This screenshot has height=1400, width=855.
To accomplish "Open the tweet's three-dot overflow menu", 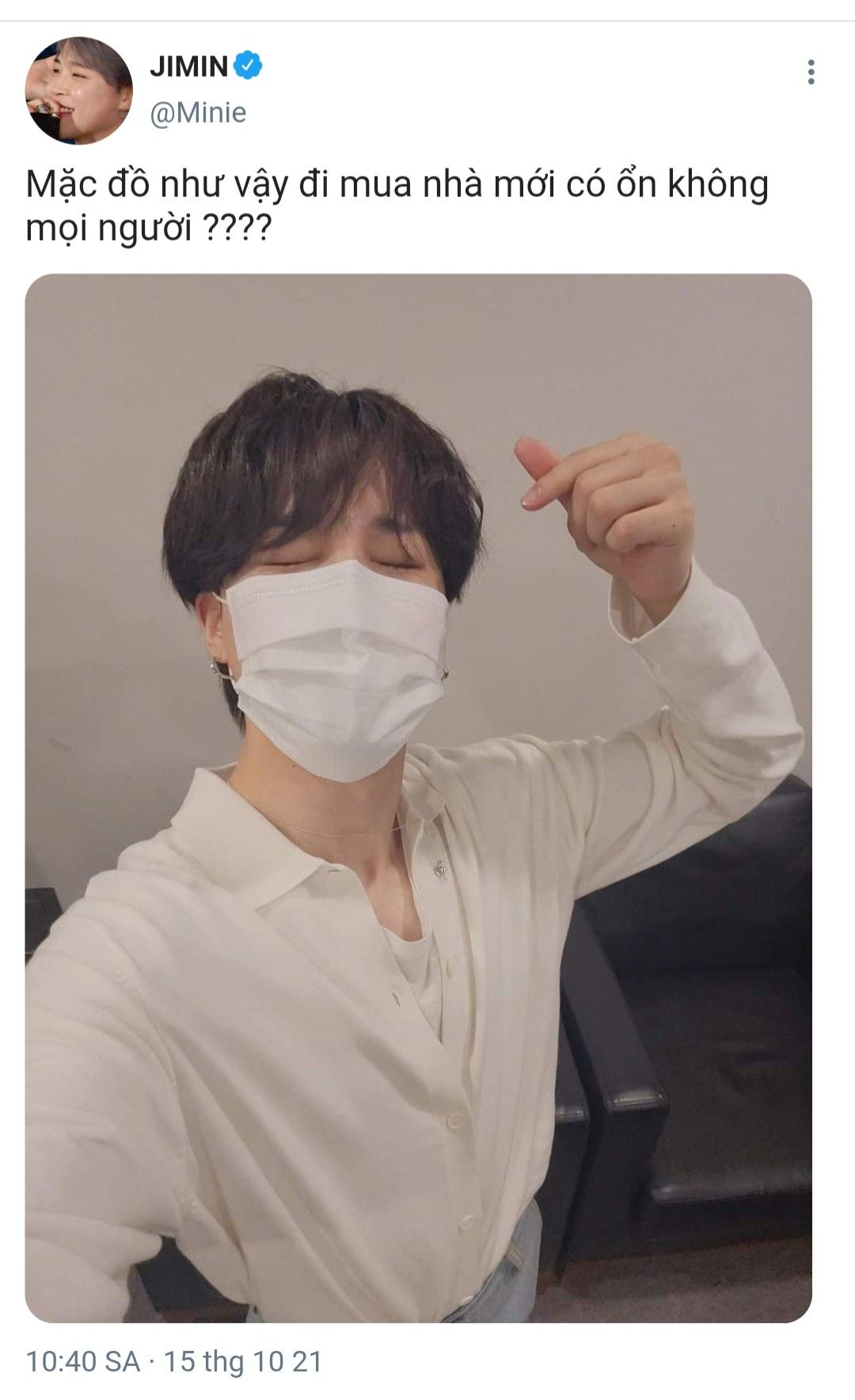I will point(811,72).
